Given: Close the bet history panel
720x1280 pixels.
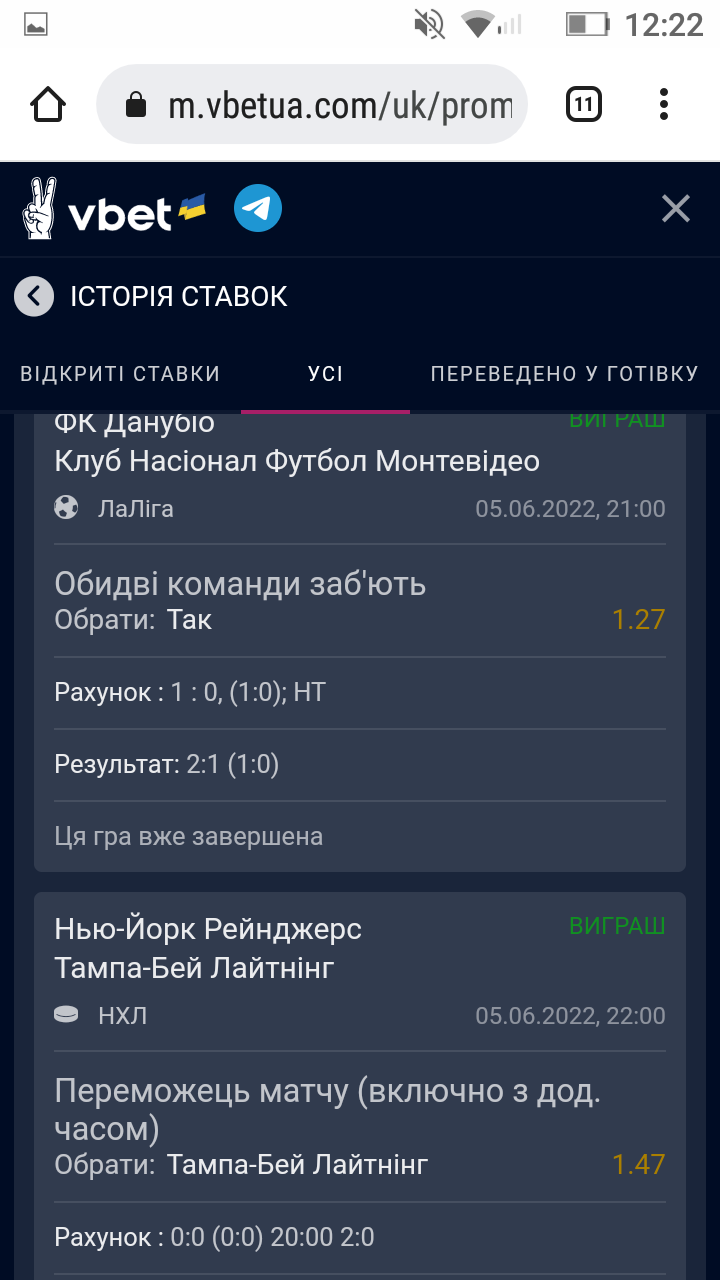Looking at the screenshot, I should pos(676,209).
